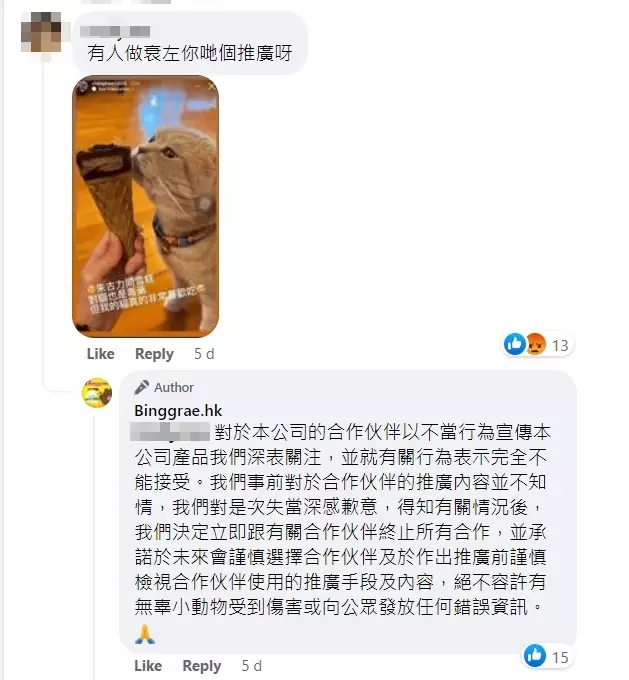The image size is (629, 680).
Task: Open the Binggrae.hk profile picture
Action: pos(97,393)
